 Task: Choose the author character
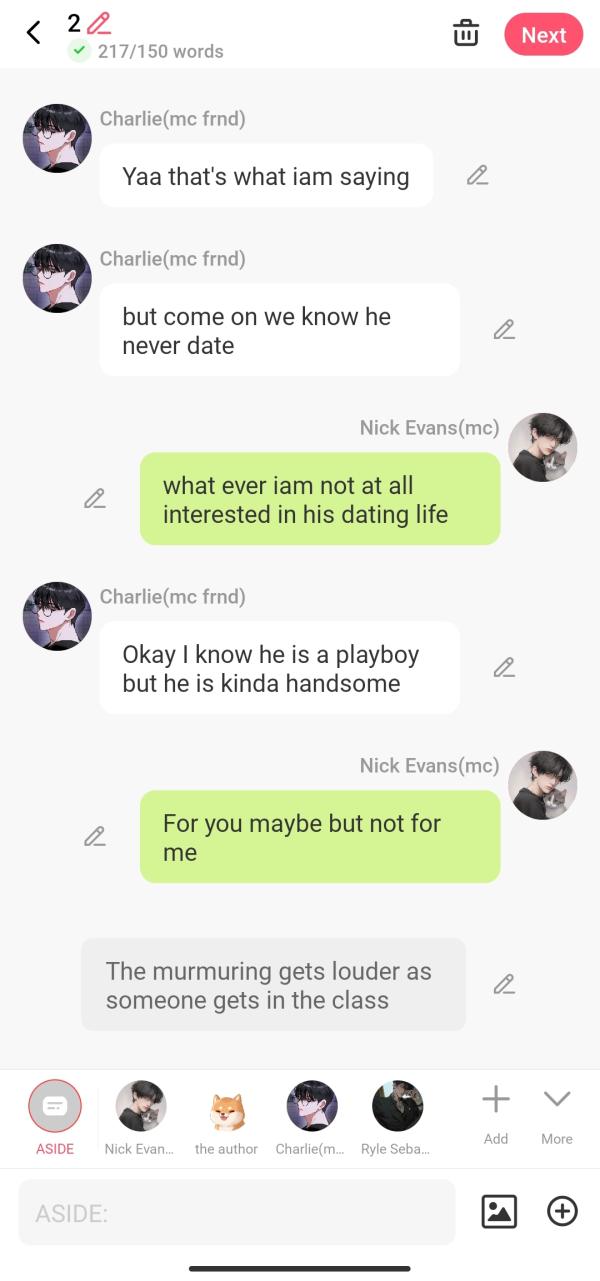point(226,1110)
